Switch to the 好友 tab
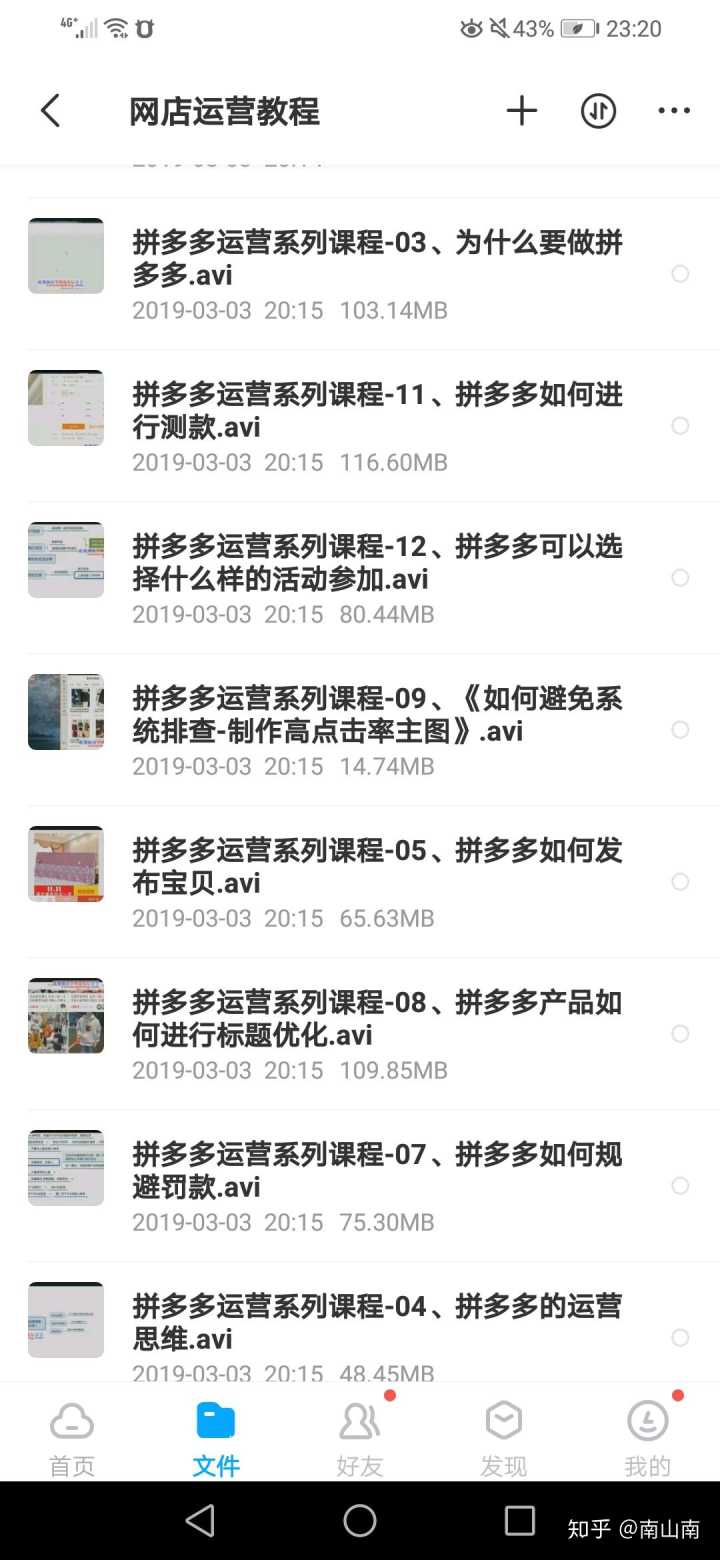Viewport: 720px width, 1560px height. (x=360, y=1438)
